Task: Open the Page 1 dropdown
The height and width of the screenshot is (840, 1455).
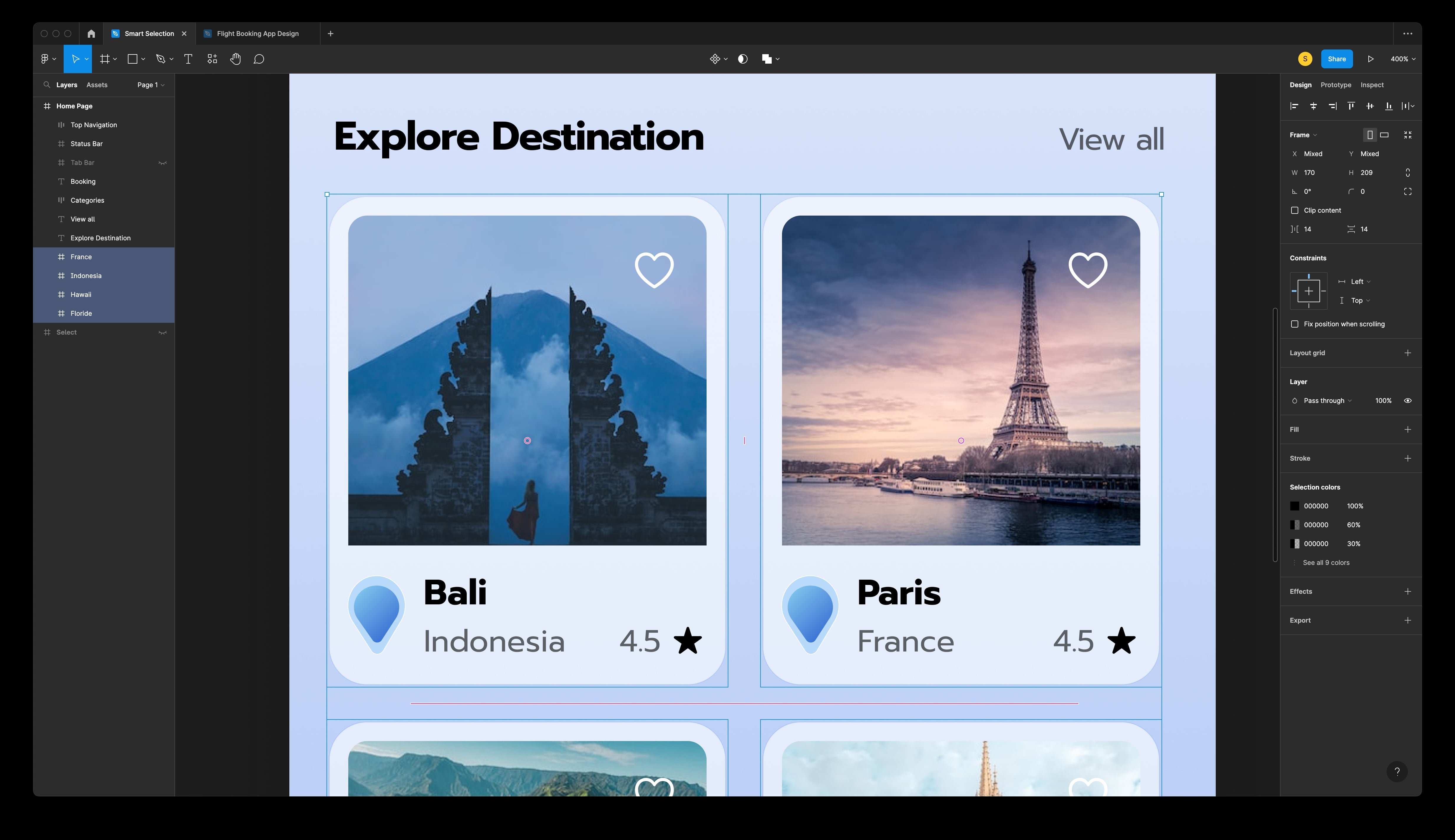Action: point(151,85)
